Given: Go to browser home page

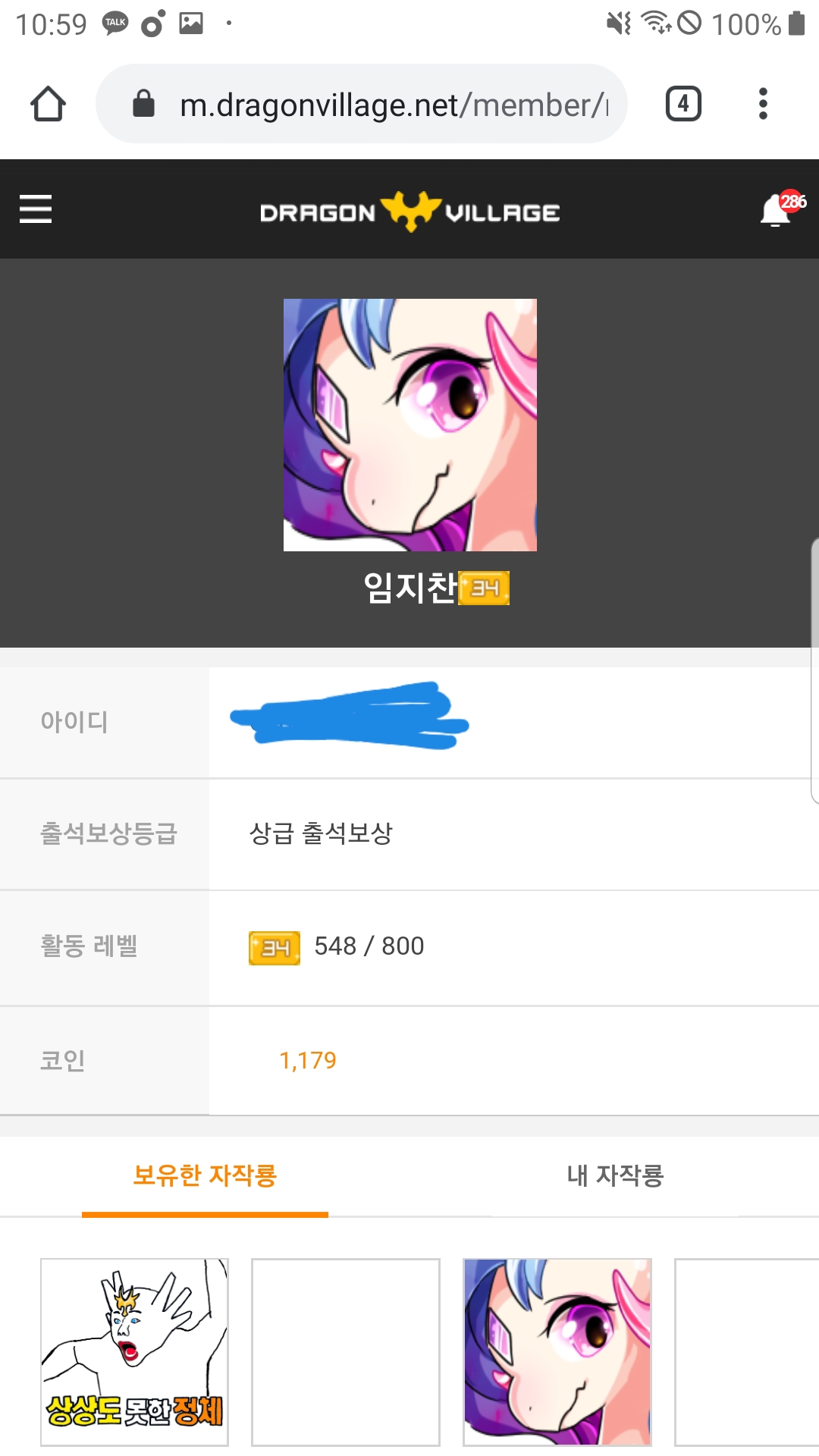Looking at the screenshot, I should 48,104.
